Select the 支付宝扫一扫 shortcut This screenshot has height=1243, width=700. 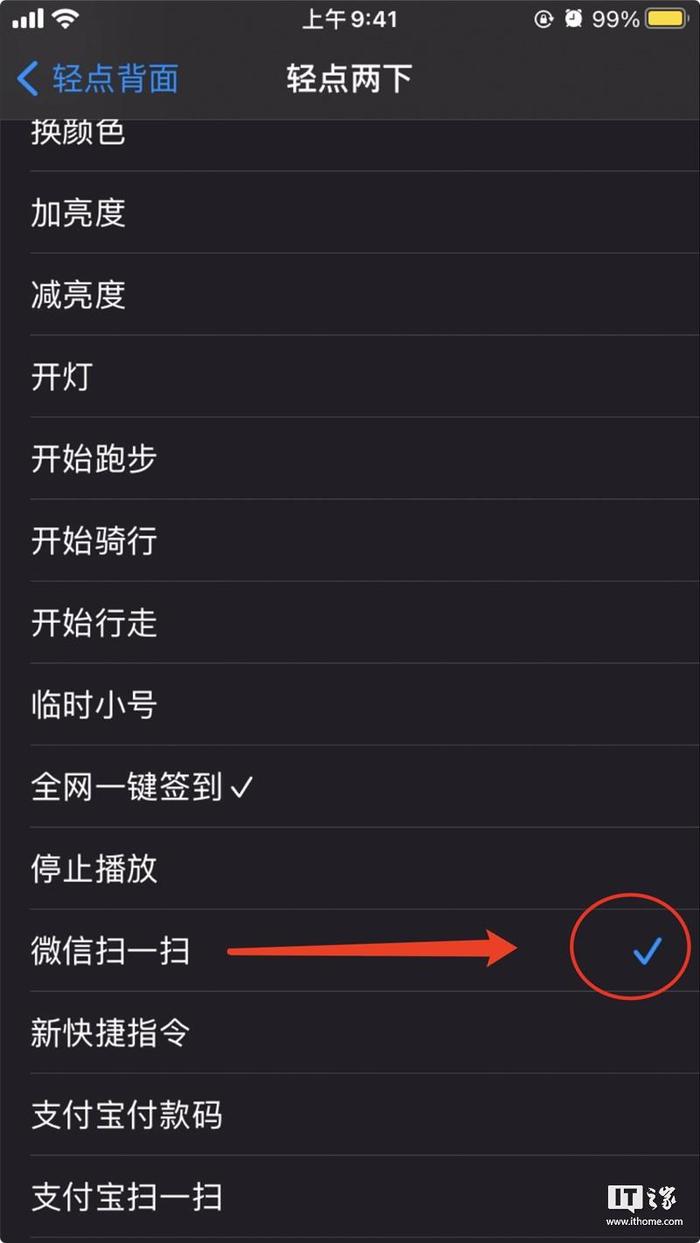tap(350, 1197)
